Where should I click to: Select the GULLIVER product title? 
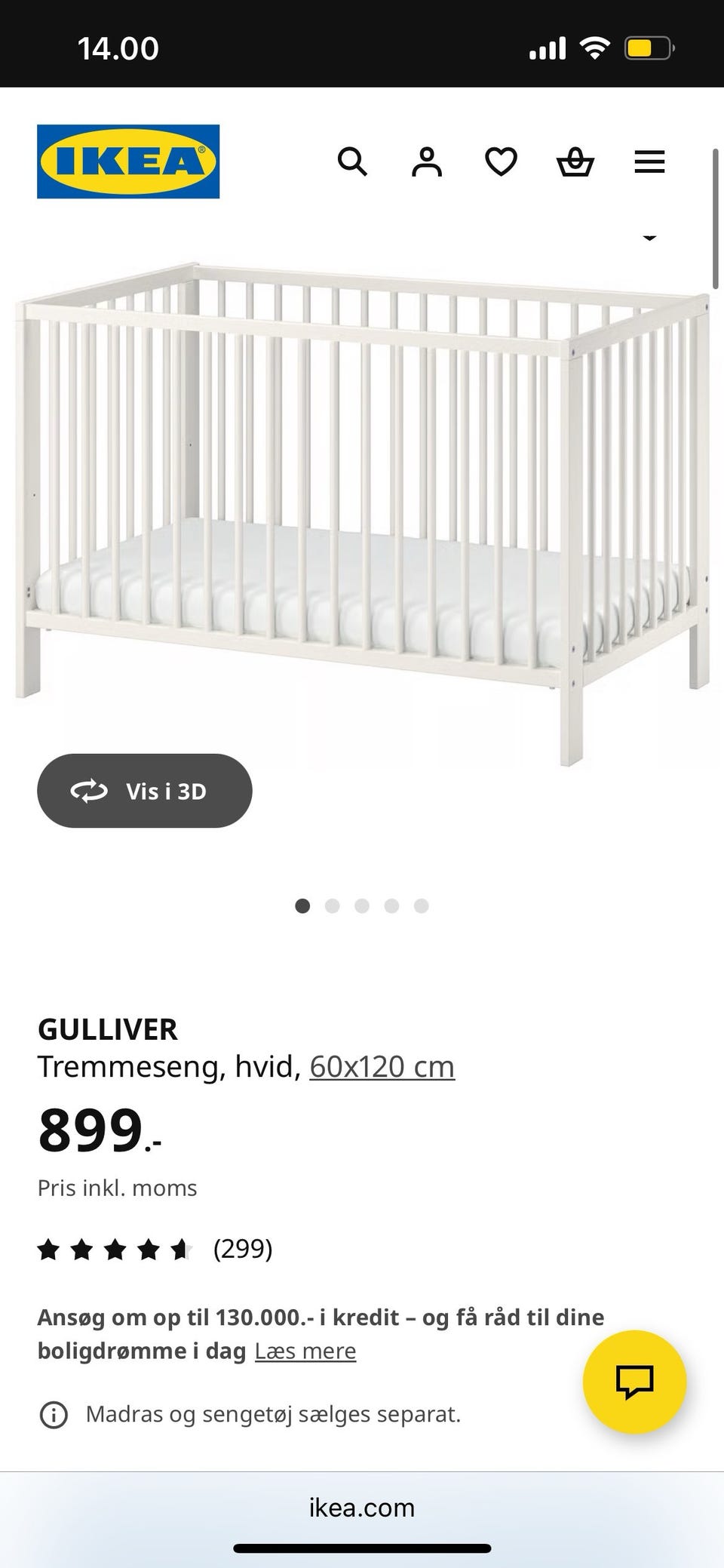107,1028
